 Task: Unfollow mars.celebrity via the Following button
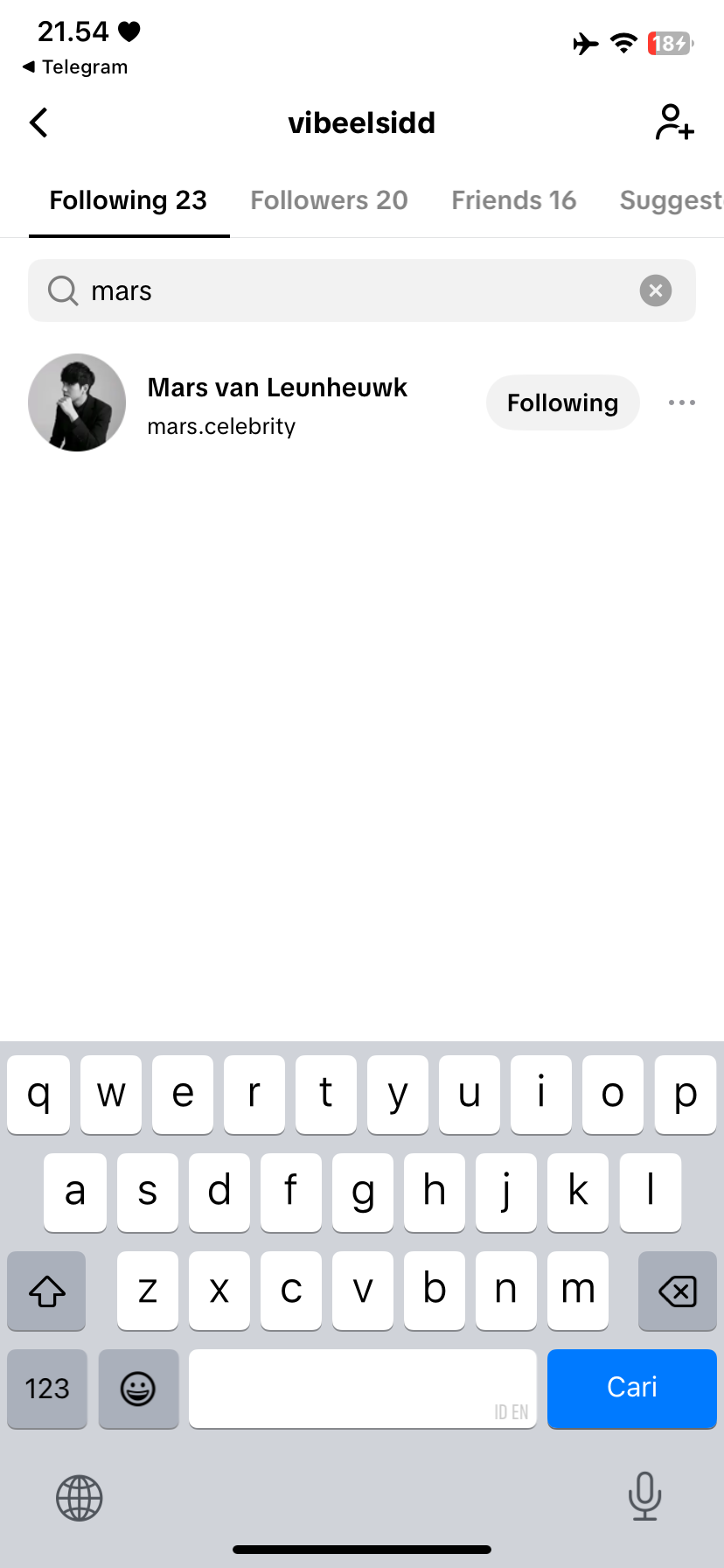(562, 402)
